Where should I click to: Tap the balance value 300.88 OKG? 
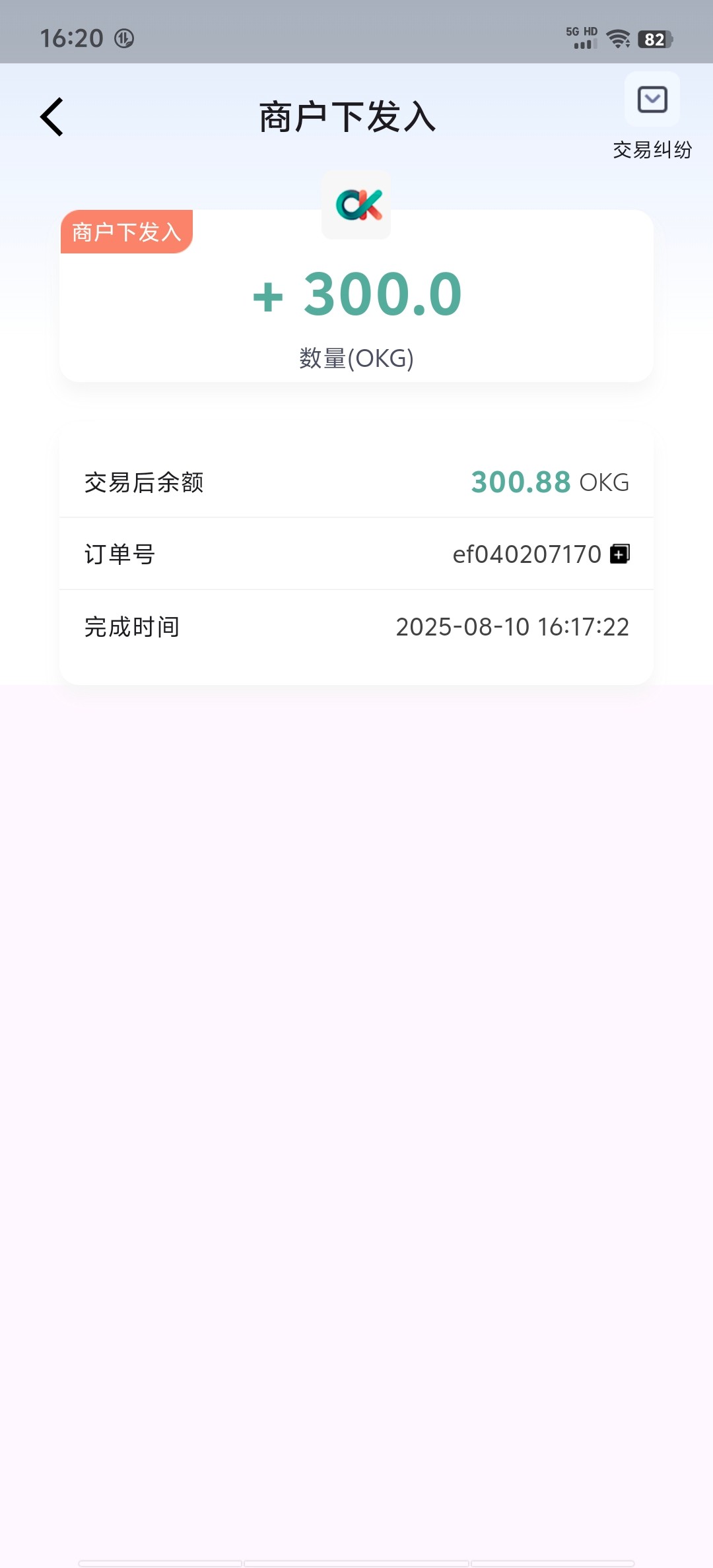549,482
